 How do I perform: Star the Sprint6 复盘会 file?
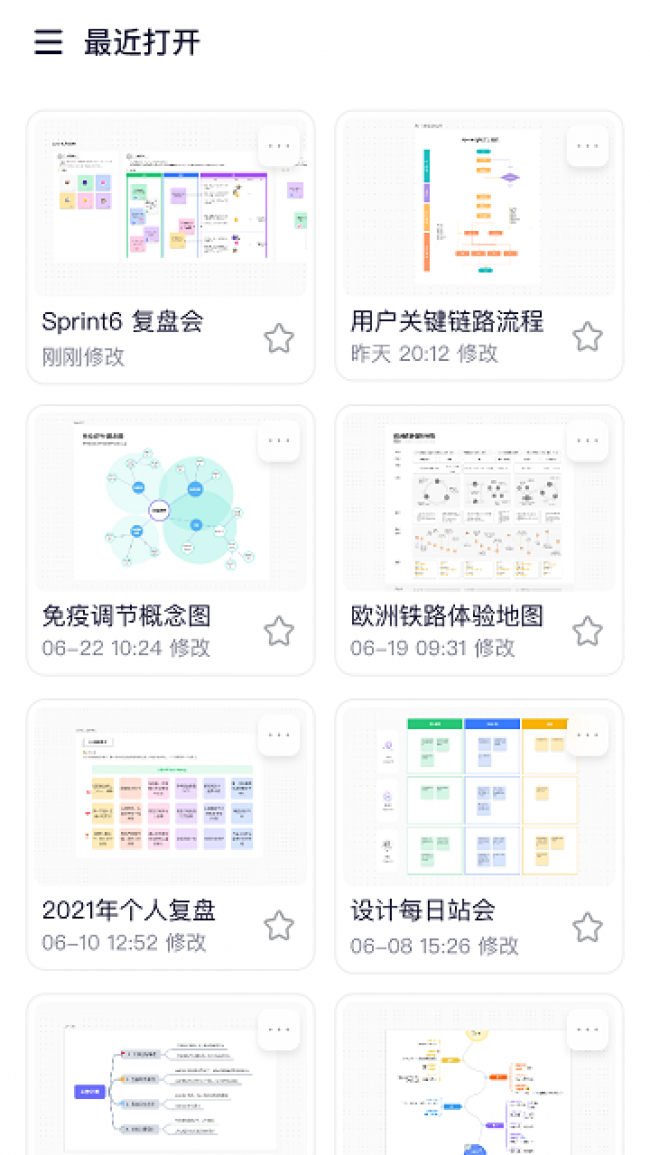tap(279, 338)
